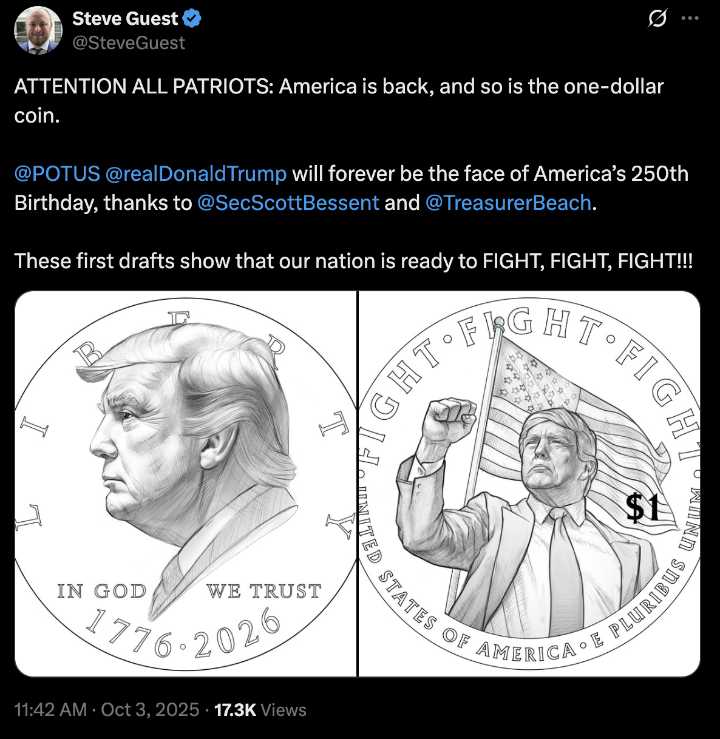The height and width of the screenshot is (739, 720).
Task: Open Steve Guest's profile picture
Action: [x=37, y=30]
